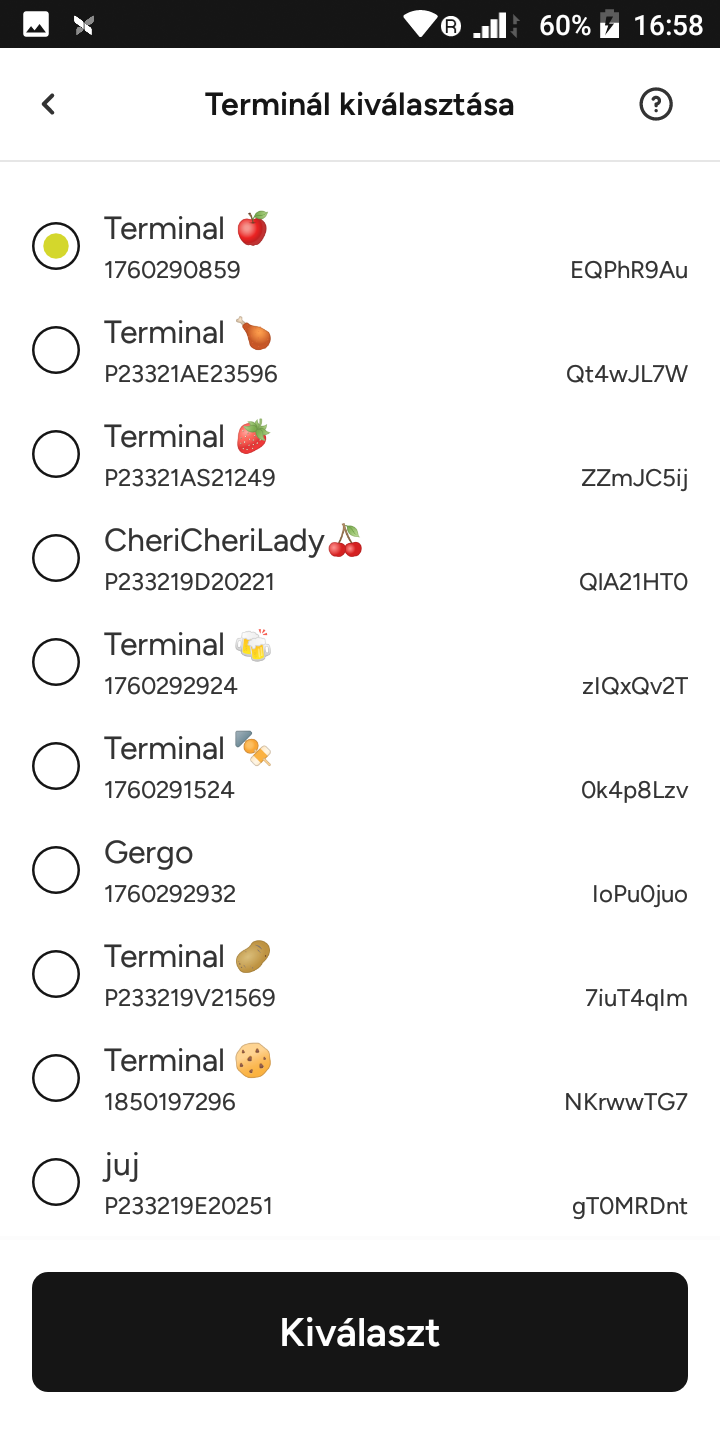Click the code QIA21HT0 for CheriCheriLady
The width and height of the screenshot is (720, 1440).
(633, 581)
